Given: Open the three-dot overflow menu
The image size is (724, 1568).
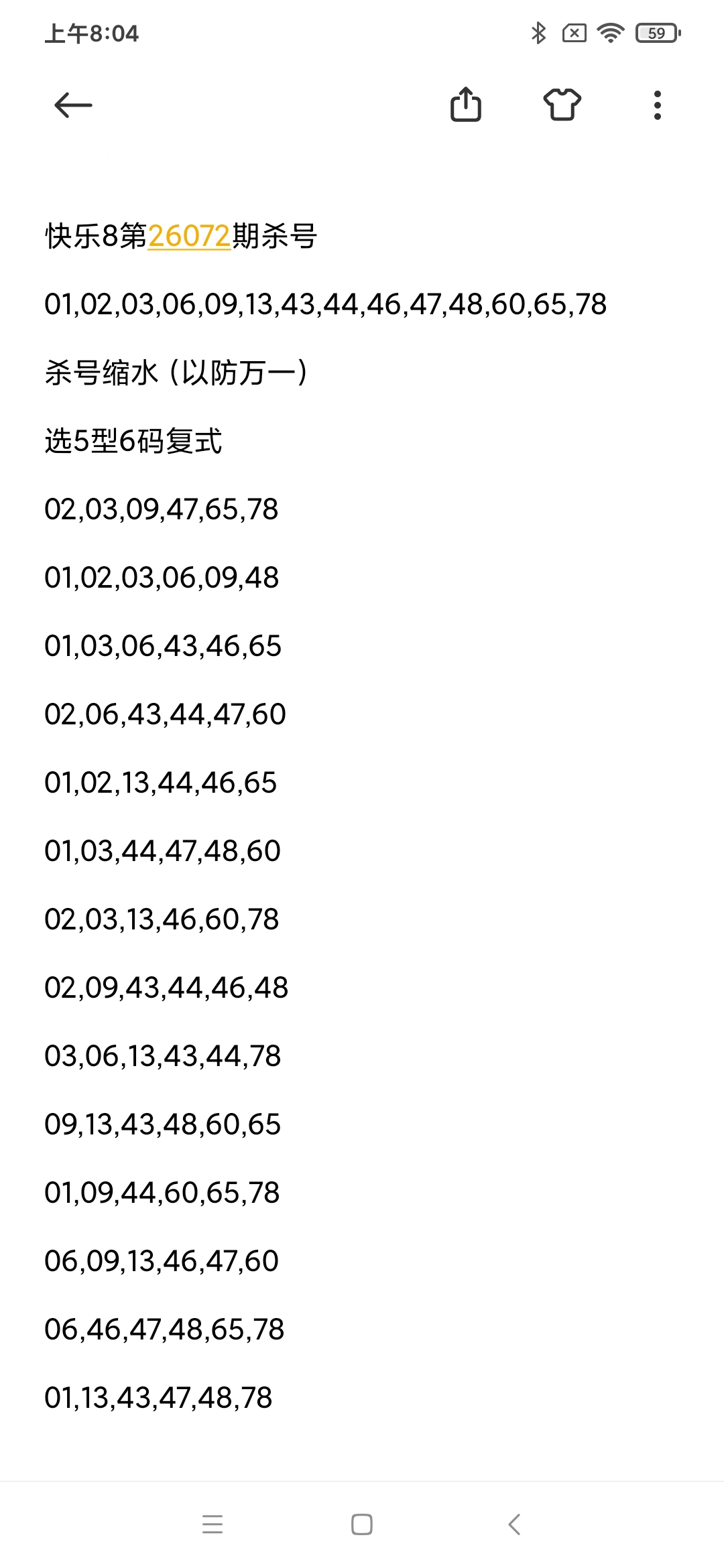Looking at the screenshot, I should pyautogui.click(x=658, y=105).
